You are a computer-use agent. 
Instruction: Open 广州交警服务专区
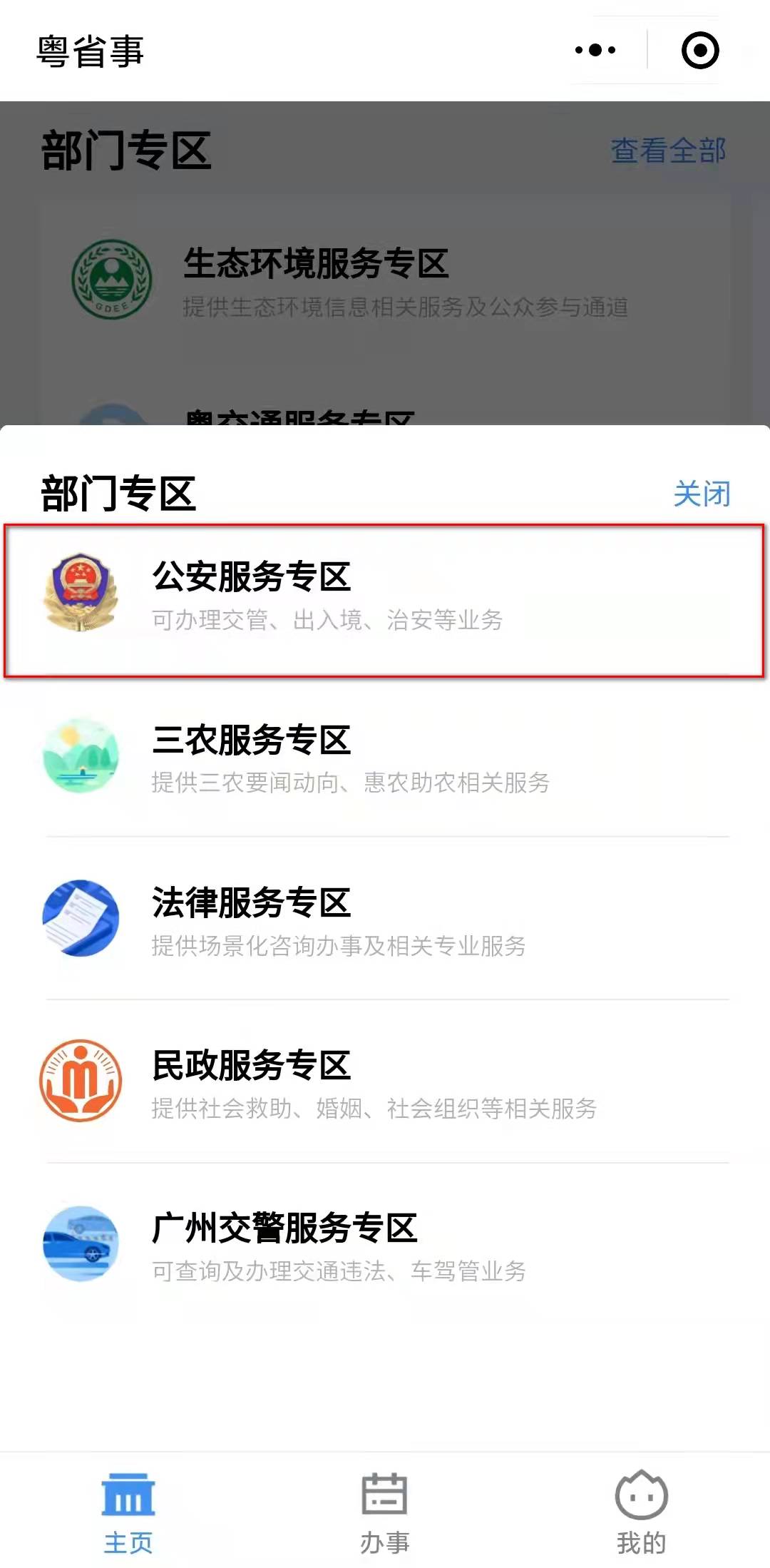click(x=385, y=1245)
